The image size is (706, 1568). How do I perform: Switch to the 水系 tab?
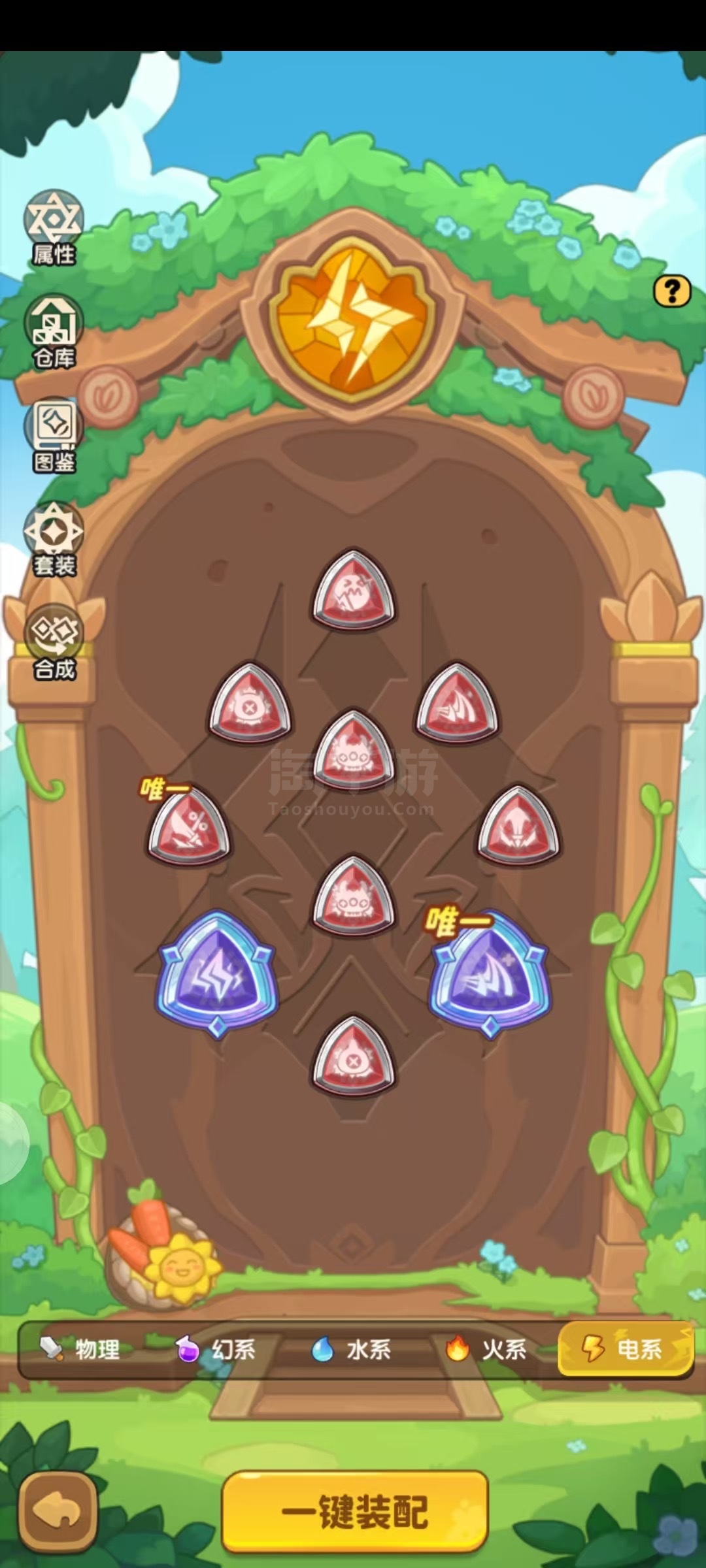pyautogui.click(x=352, y=1349)
